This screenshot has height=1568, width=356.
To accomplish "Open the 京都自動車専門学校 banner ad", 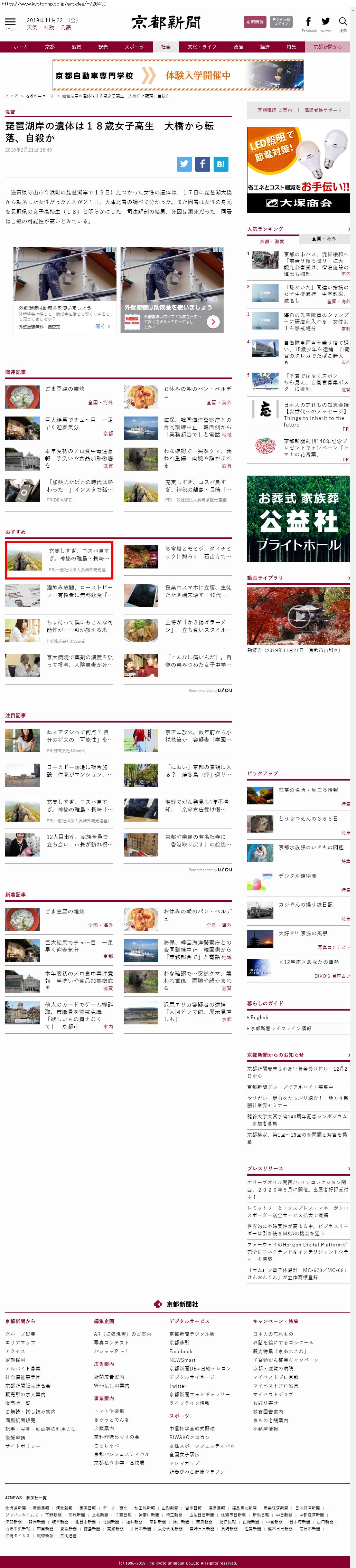I will 177,76.
